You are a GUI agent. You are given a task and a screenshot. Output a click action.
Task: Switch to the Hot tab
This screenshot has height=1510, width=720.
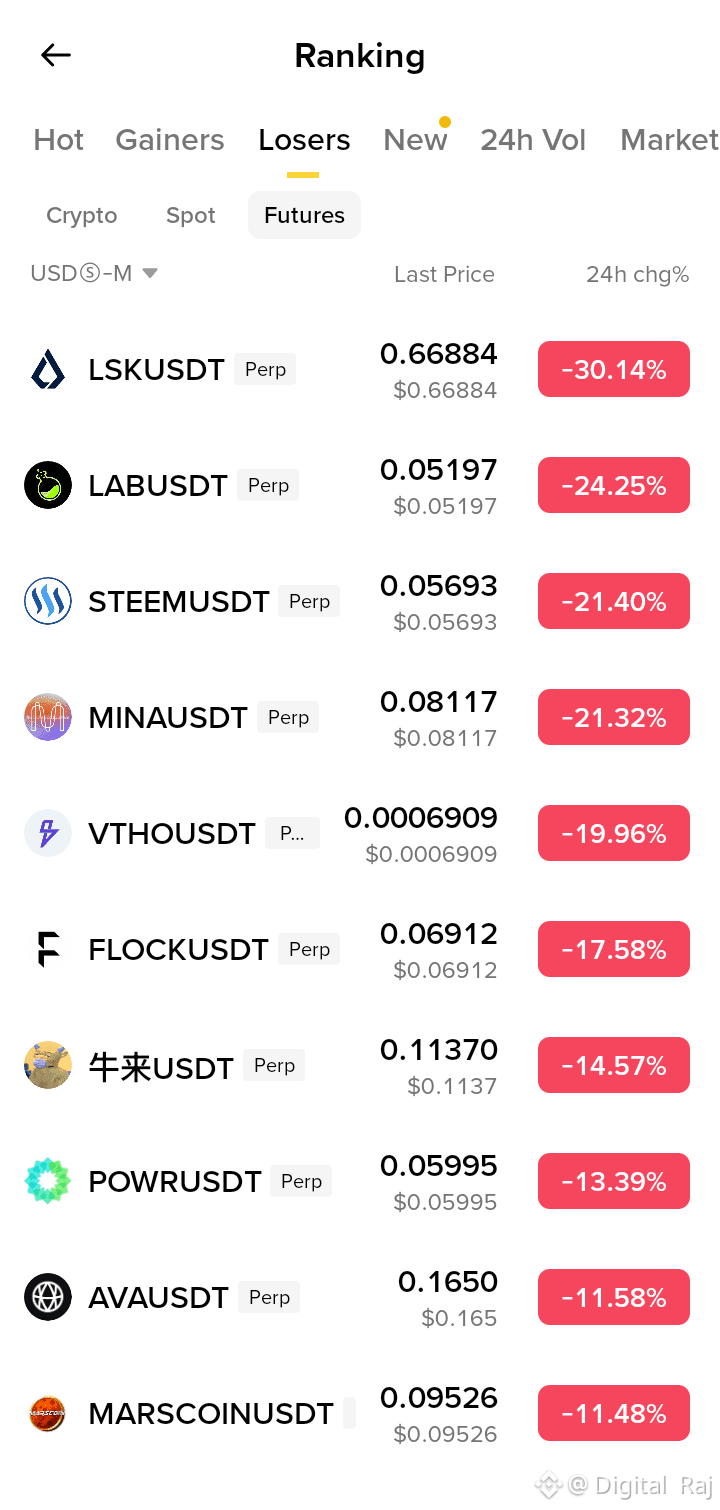(59, 140)
